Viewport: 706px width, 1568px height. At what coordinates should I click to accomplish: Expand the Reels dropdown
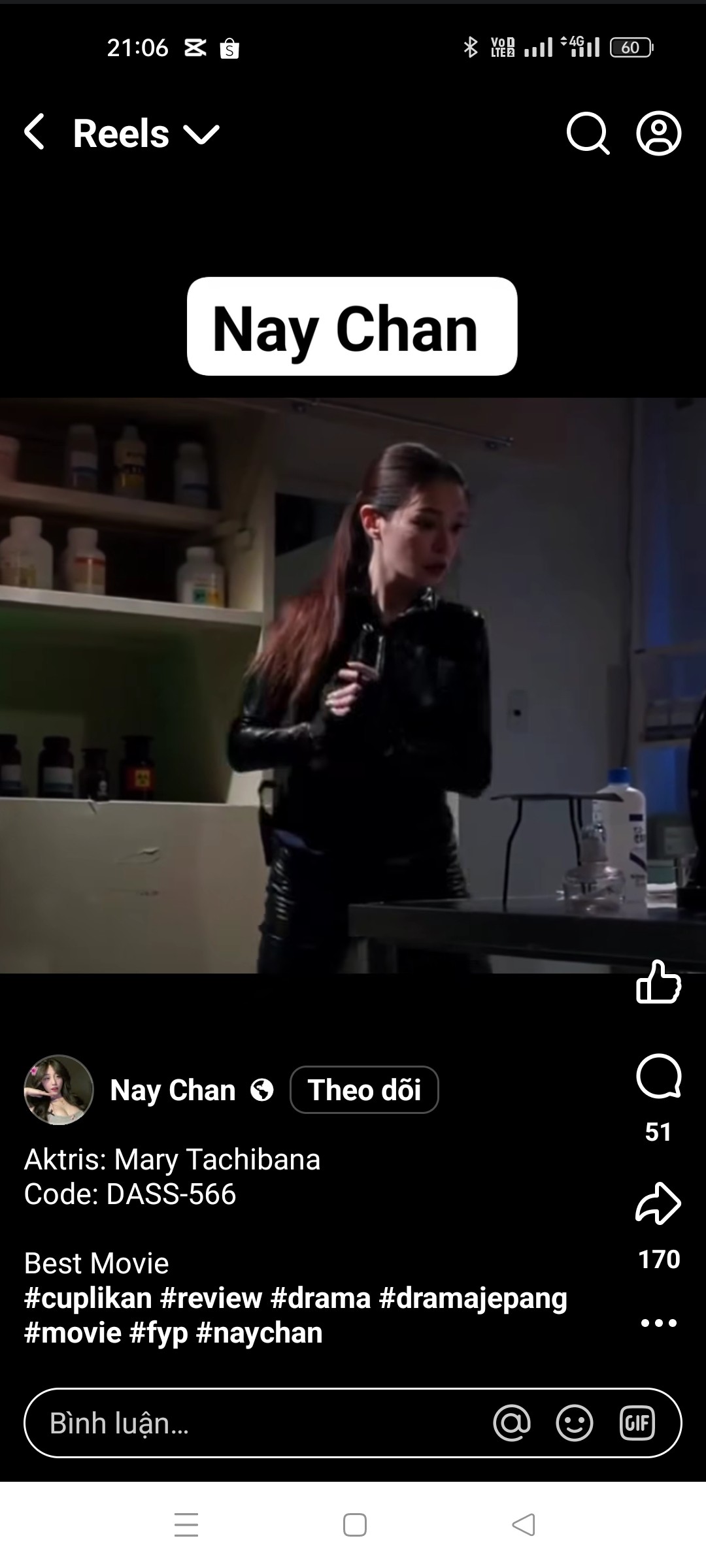pos(201,134)
